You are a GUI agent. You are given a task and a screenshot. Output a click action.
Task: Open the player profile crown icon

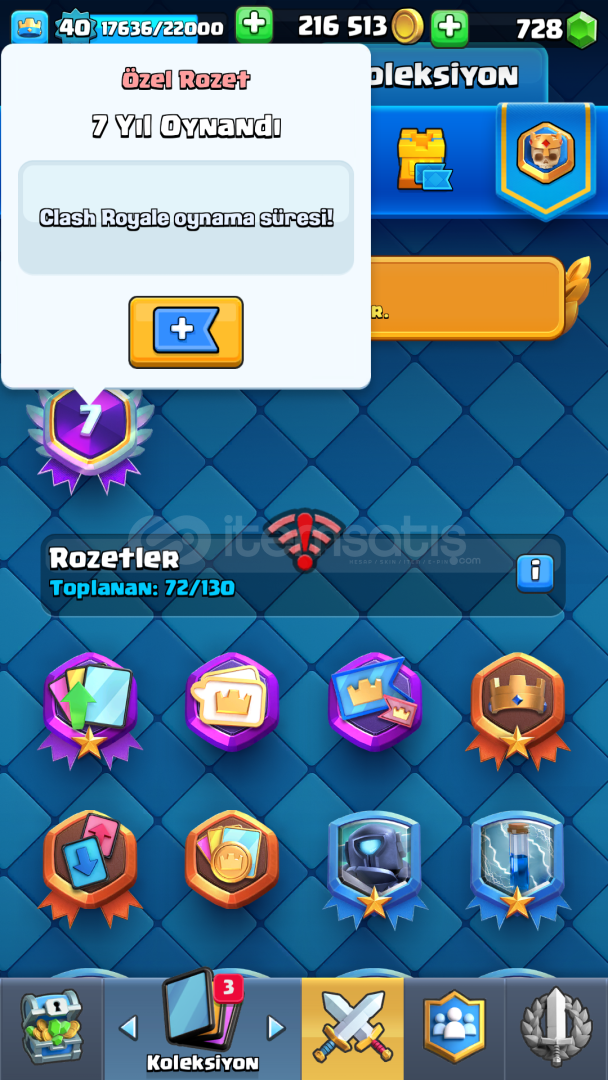[x=30, y=28]
